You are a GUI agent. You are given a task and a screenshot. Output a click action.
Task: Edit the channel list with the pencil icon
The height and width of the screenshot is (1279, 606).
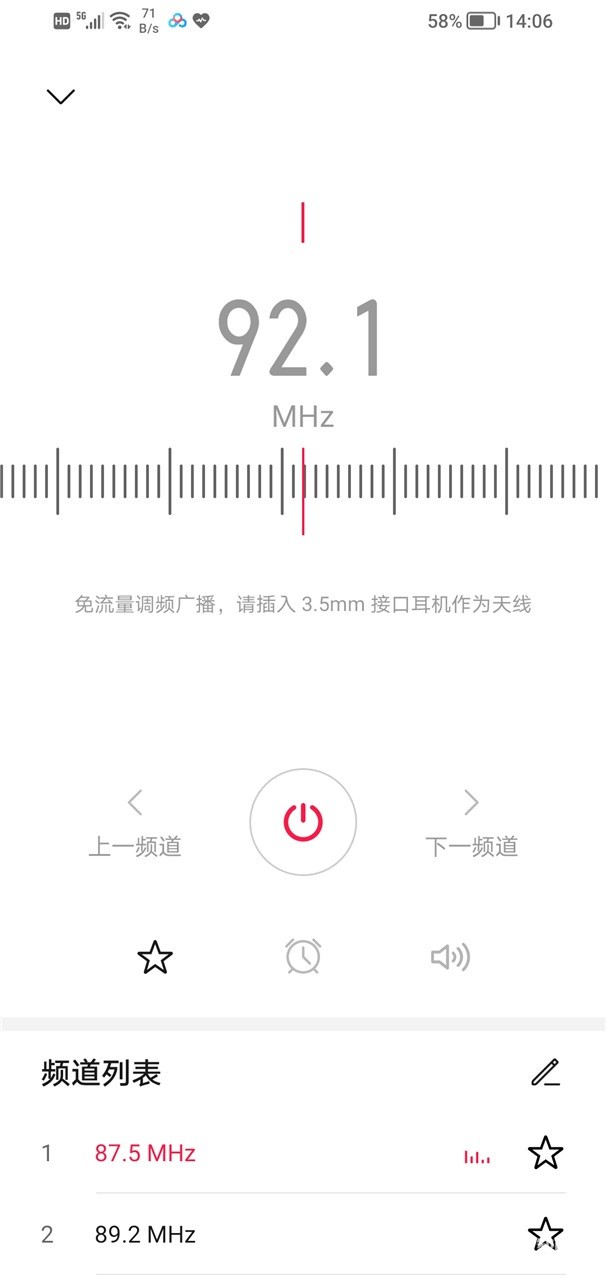[545, 1073]
